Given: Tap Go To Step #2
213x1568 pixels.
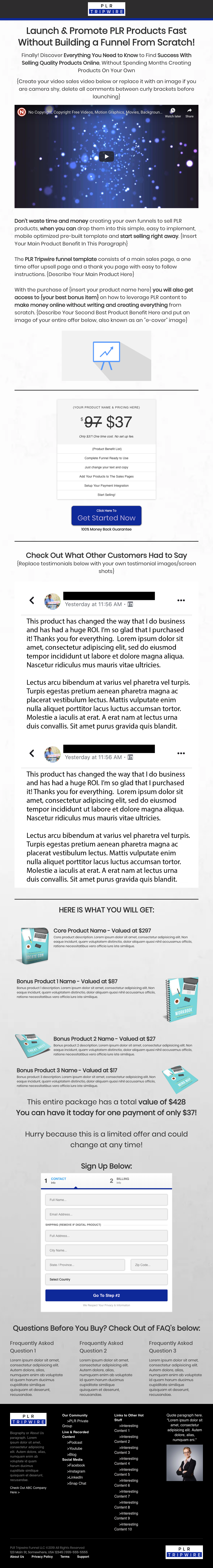Looking at the screenshot, I should coord(106,1295).
